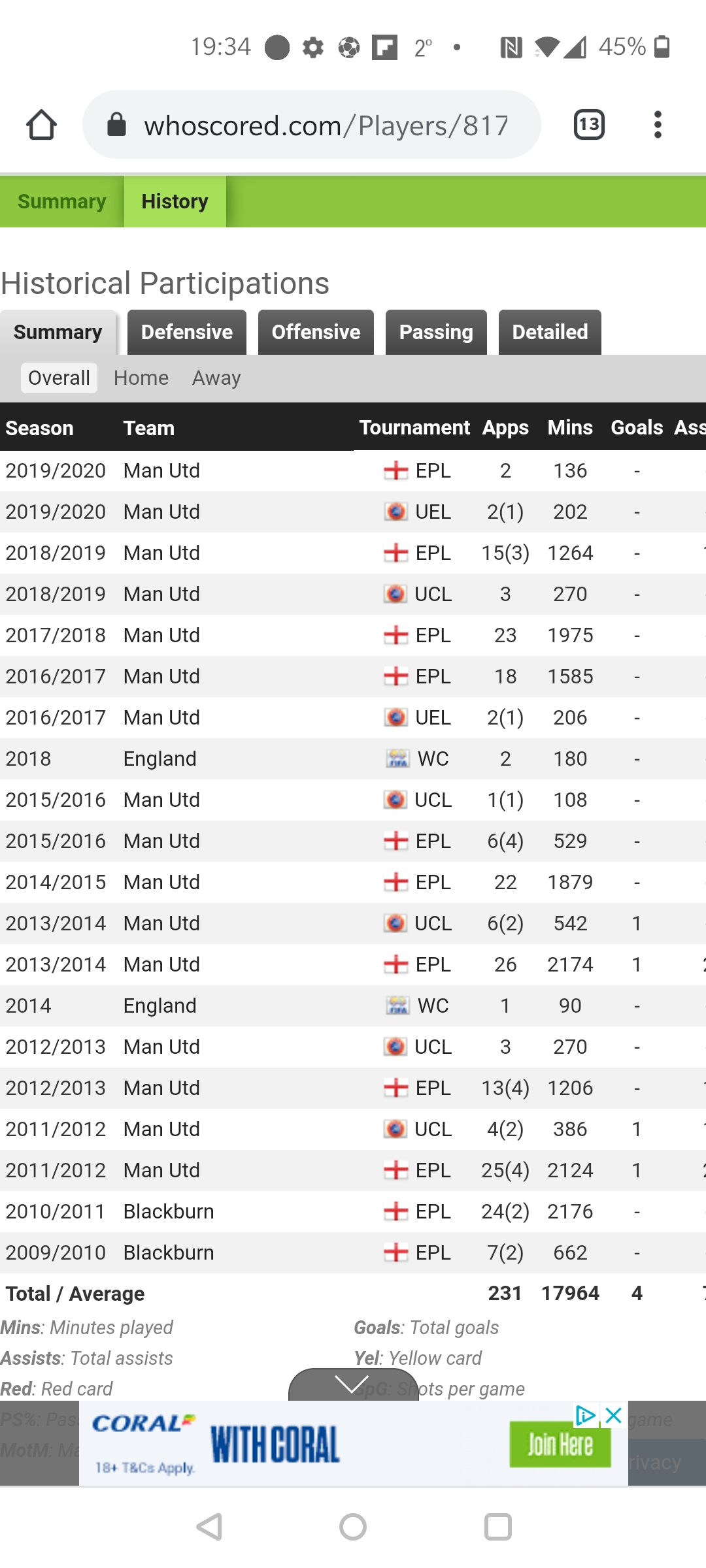Viewport: 706px width, 1568px height.
Task: Switch to the Offensive stats tab
Action: (316, 332)
